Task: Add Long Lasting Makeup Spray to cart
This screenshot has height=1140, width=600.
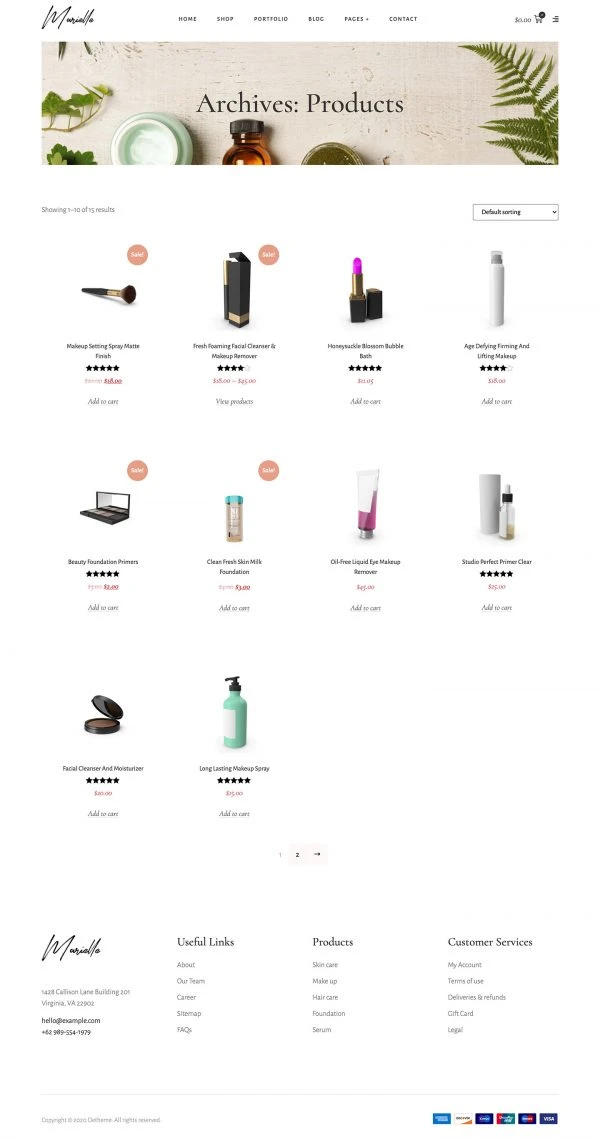Action: pyautogui.click(x=234, y=814)
